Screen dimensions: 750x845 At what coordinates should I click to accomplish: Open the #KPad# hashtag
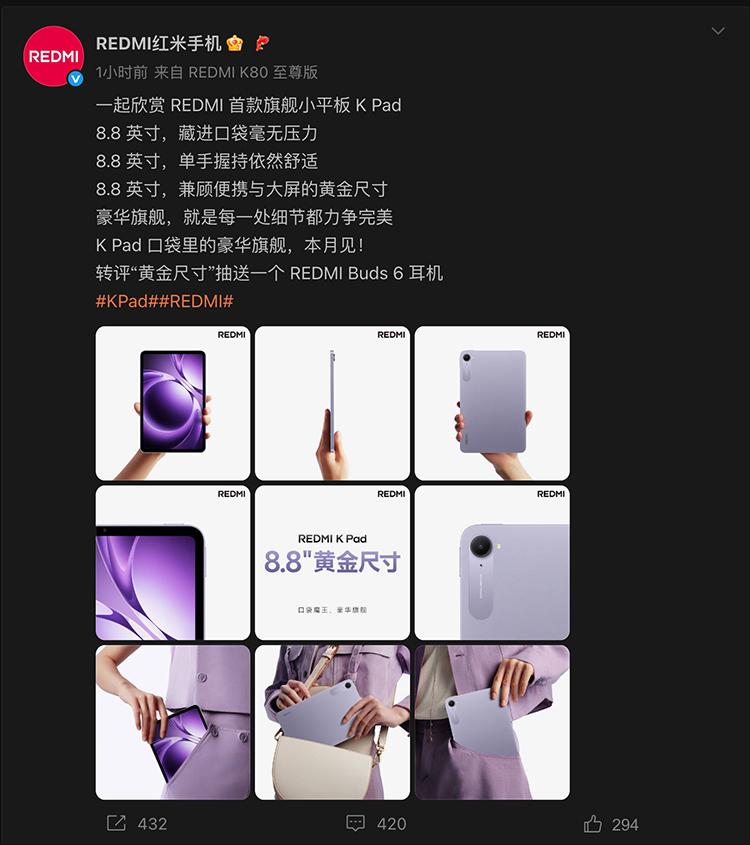click(x=129, y=301)
